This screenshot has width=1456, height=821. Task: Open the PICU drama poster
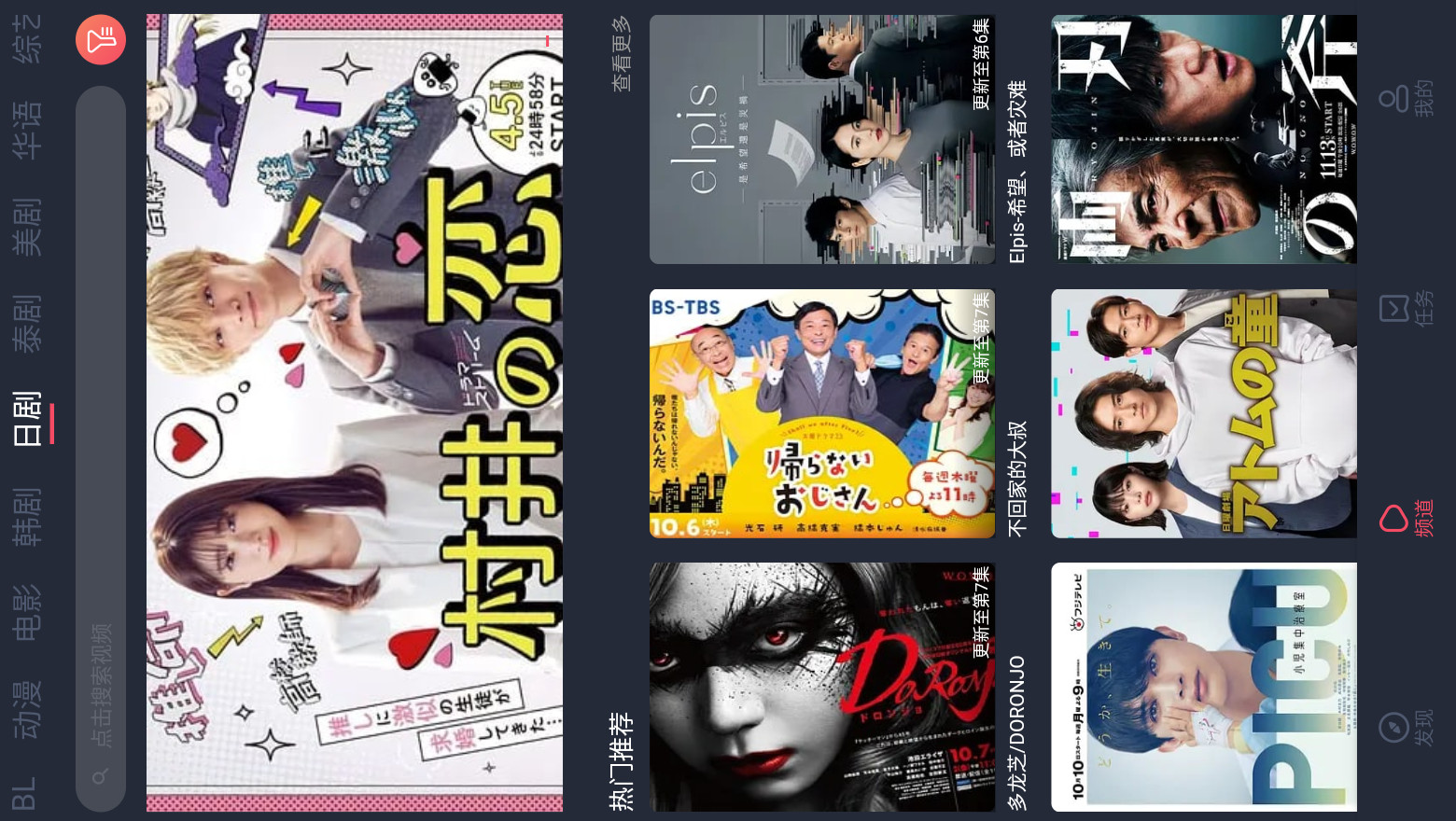pyautogui.click(x=1204, y=687)
